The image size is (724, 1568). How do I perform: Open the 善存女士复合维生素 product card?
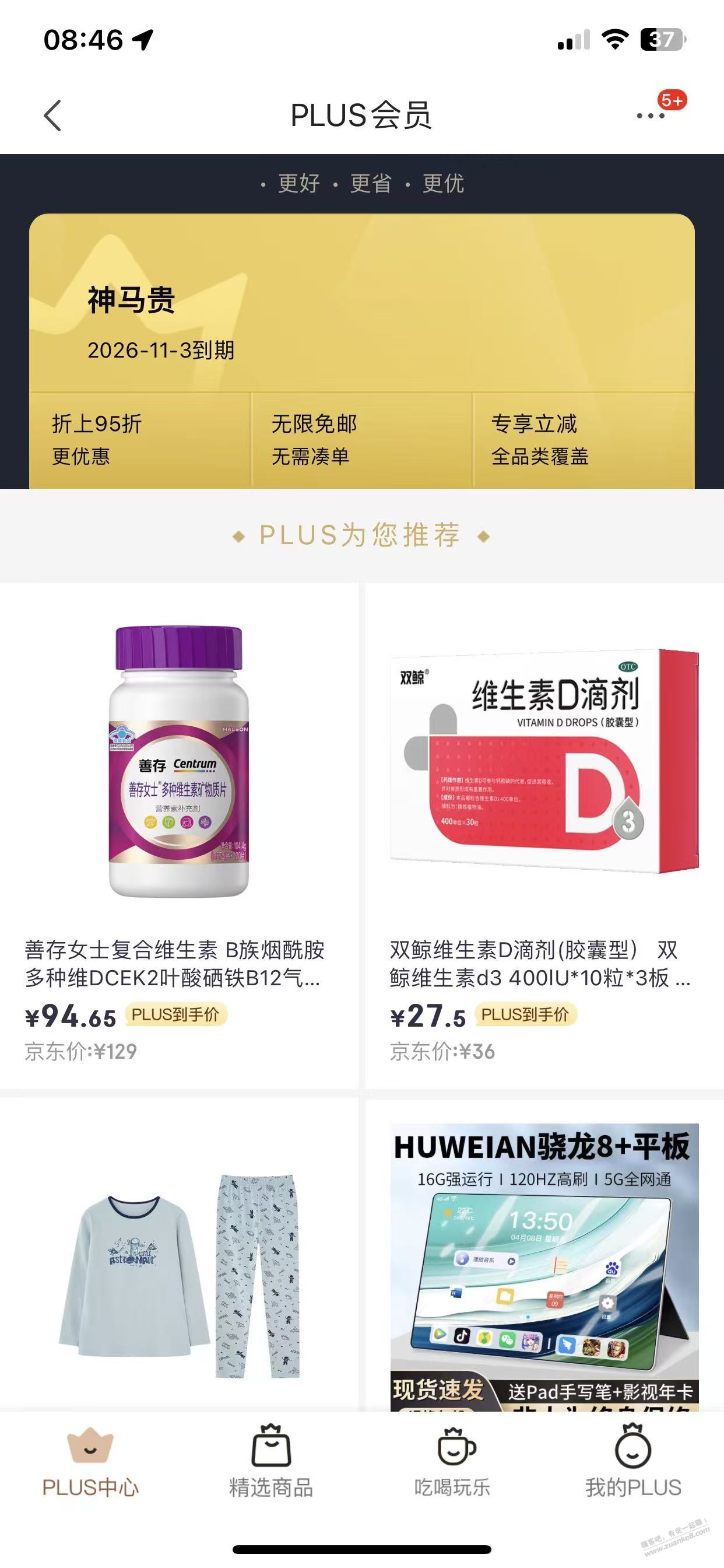179,834
